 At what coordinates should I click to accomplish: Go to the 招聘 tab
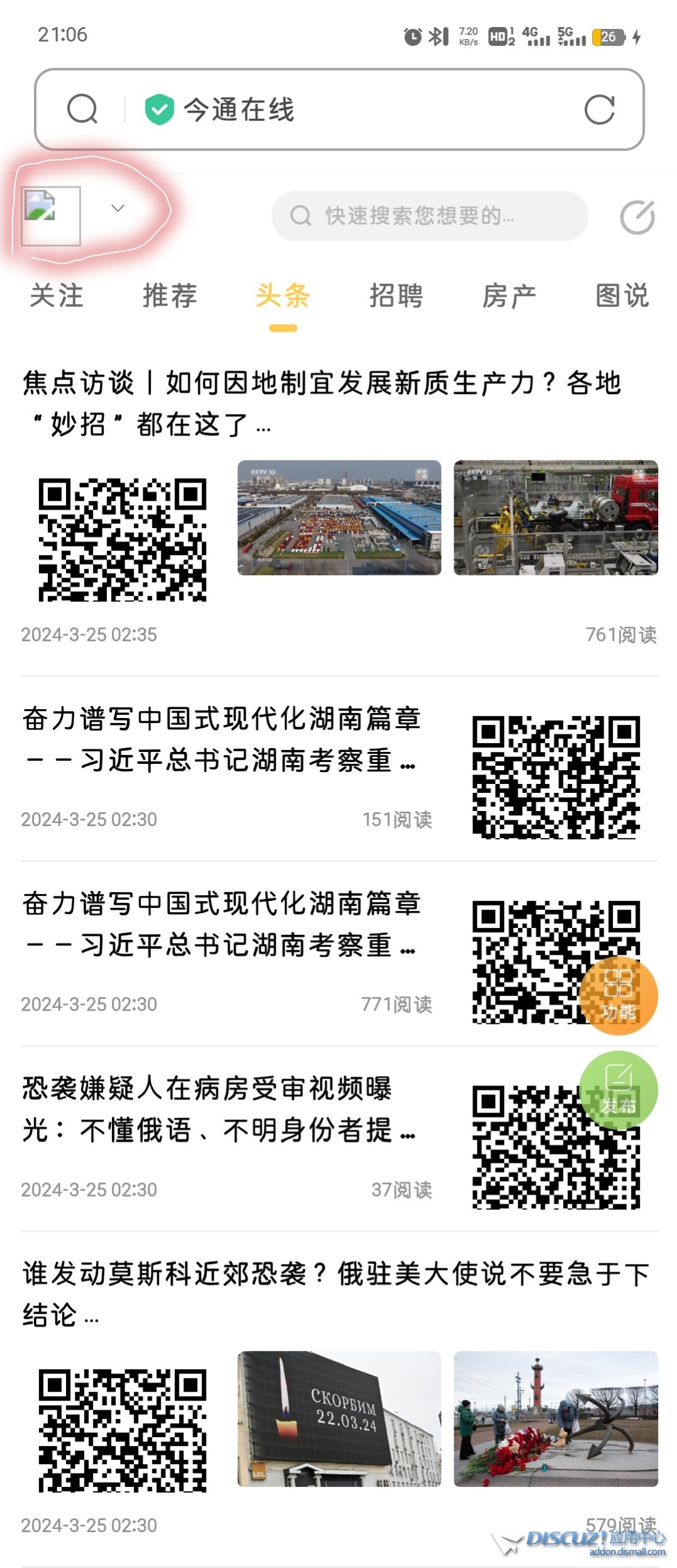pos(396,296)
